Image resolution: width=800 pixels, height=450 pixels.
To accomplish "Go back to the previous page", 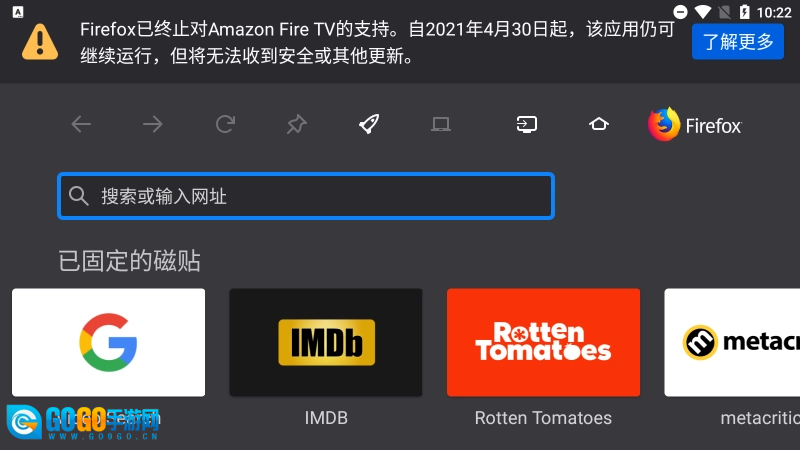I will click(81, 125).
